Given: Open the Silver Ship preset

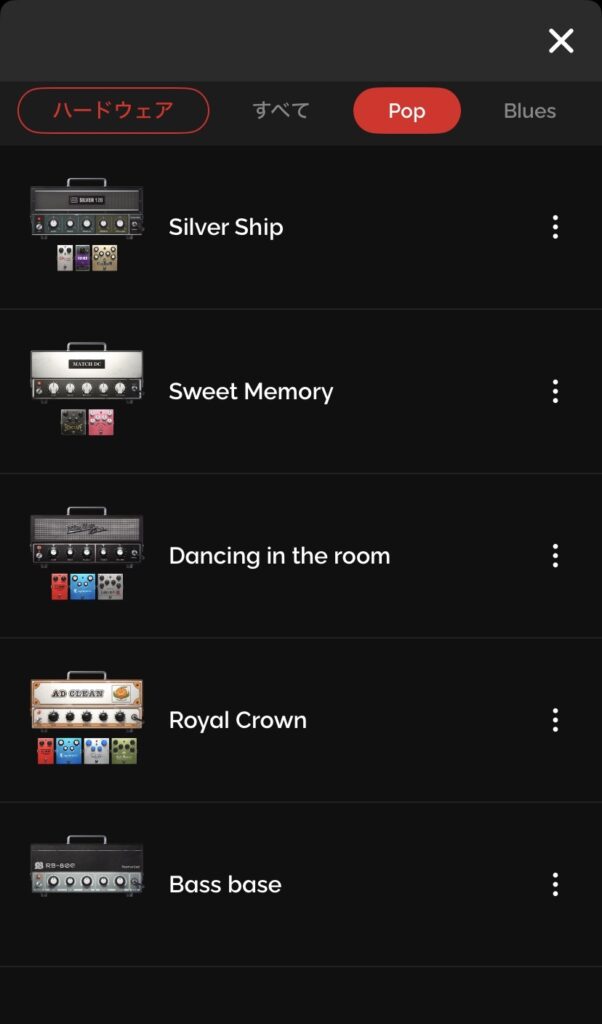Looking at the screenshot, I should point(226,227).
